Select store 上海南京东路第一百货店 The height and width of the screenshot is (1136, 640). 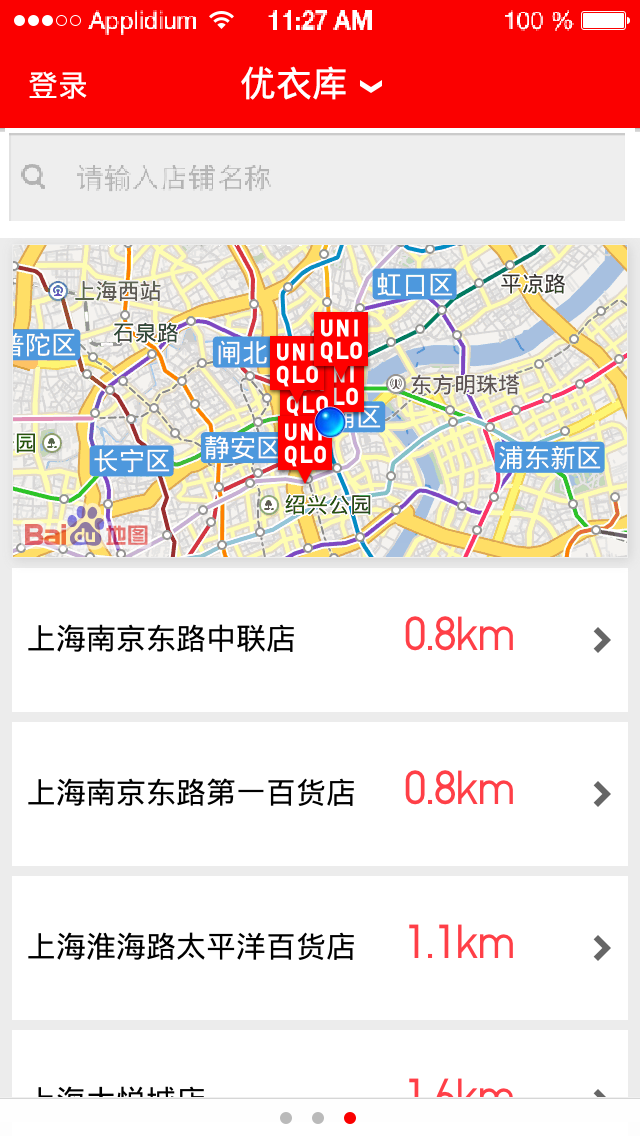[320, 794]
